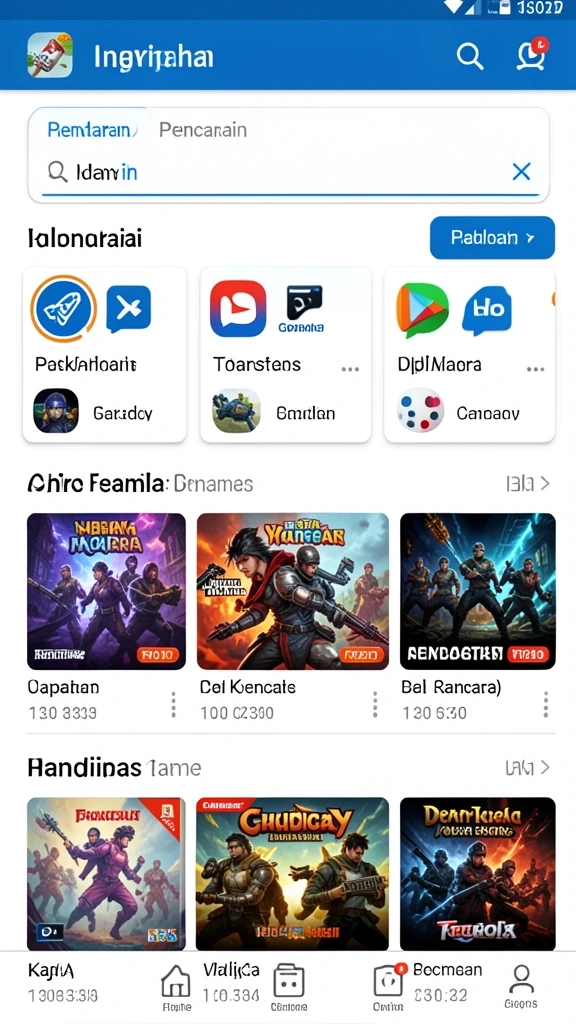Go to the home tab in bottom bar

point(176,987)
